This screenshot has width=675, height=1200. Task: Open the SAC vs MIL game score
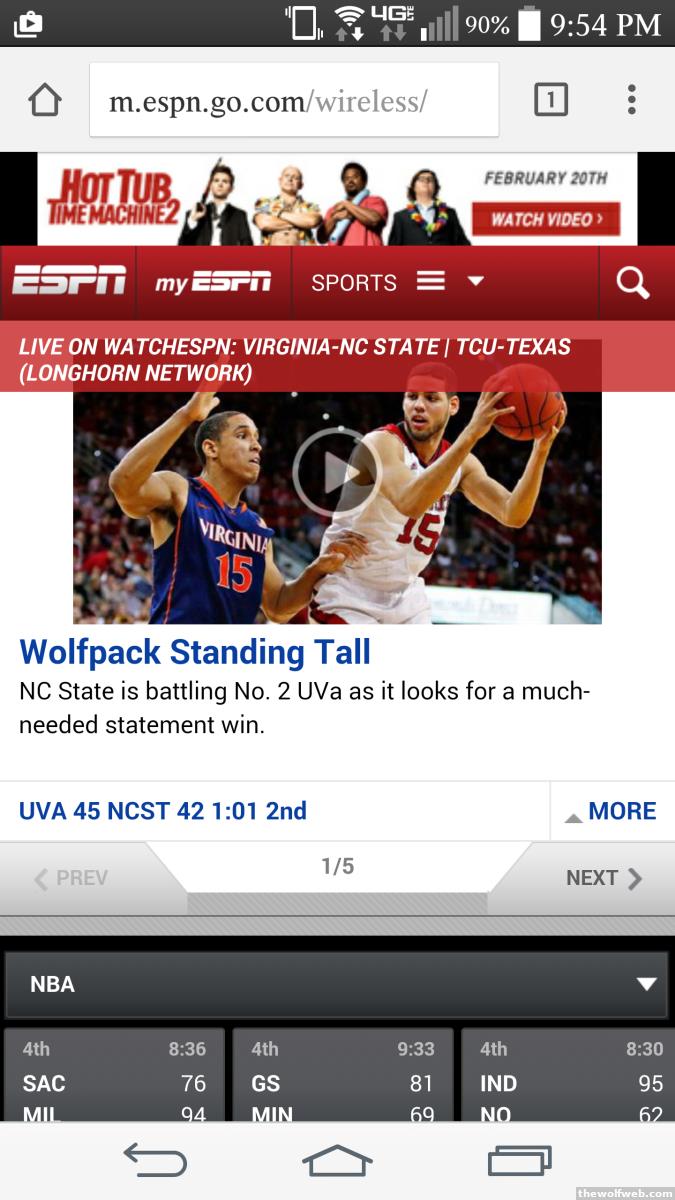114,1082
